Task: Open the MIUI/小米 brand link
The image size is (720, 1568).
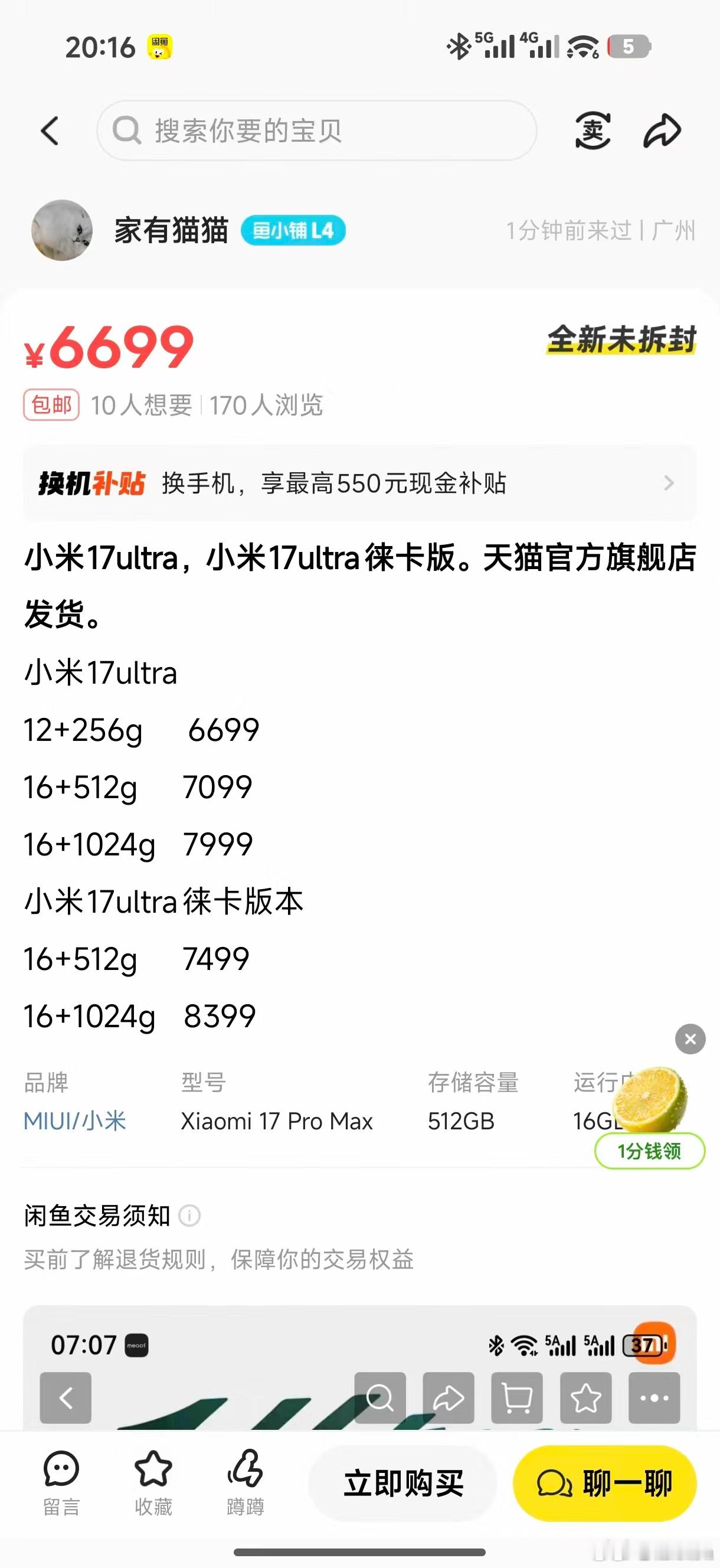Action: (x=76, y=1121)
